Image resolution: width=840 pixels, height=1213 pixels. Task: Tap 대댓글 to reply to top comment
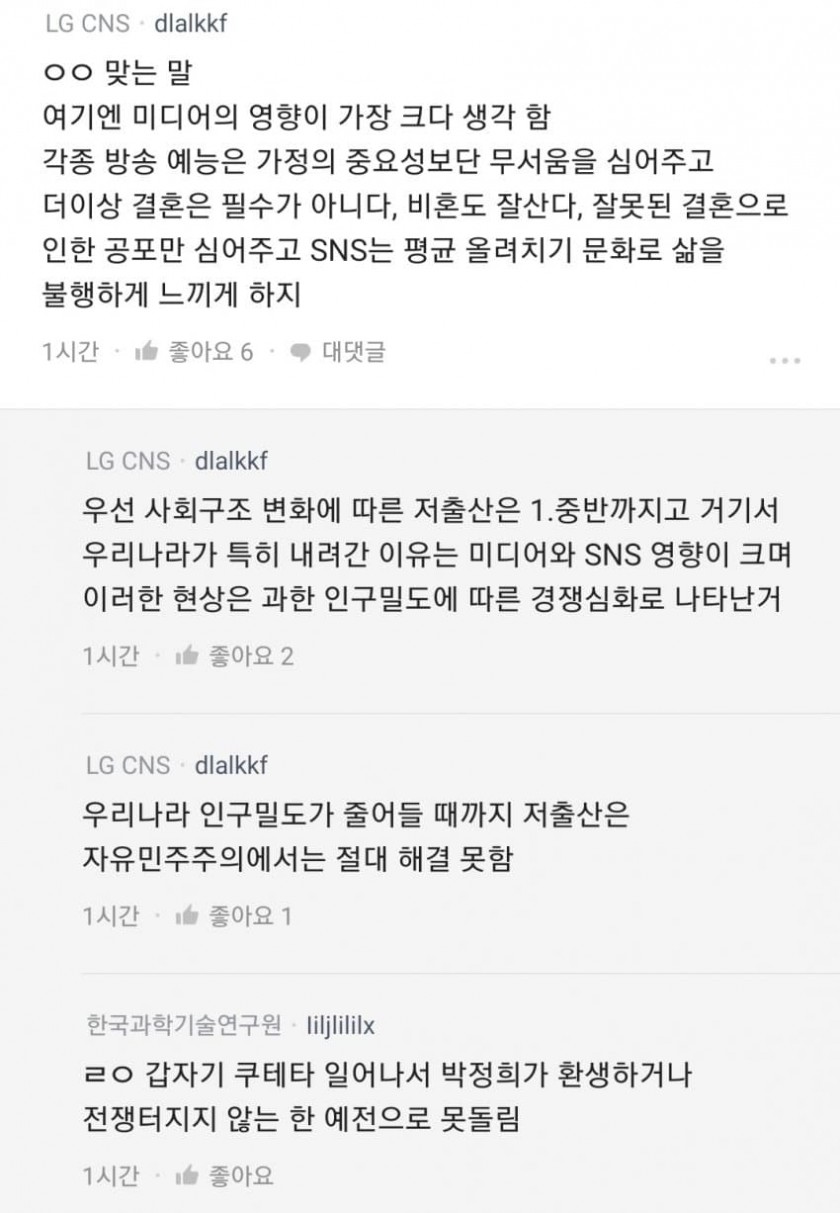click(339, 352)
